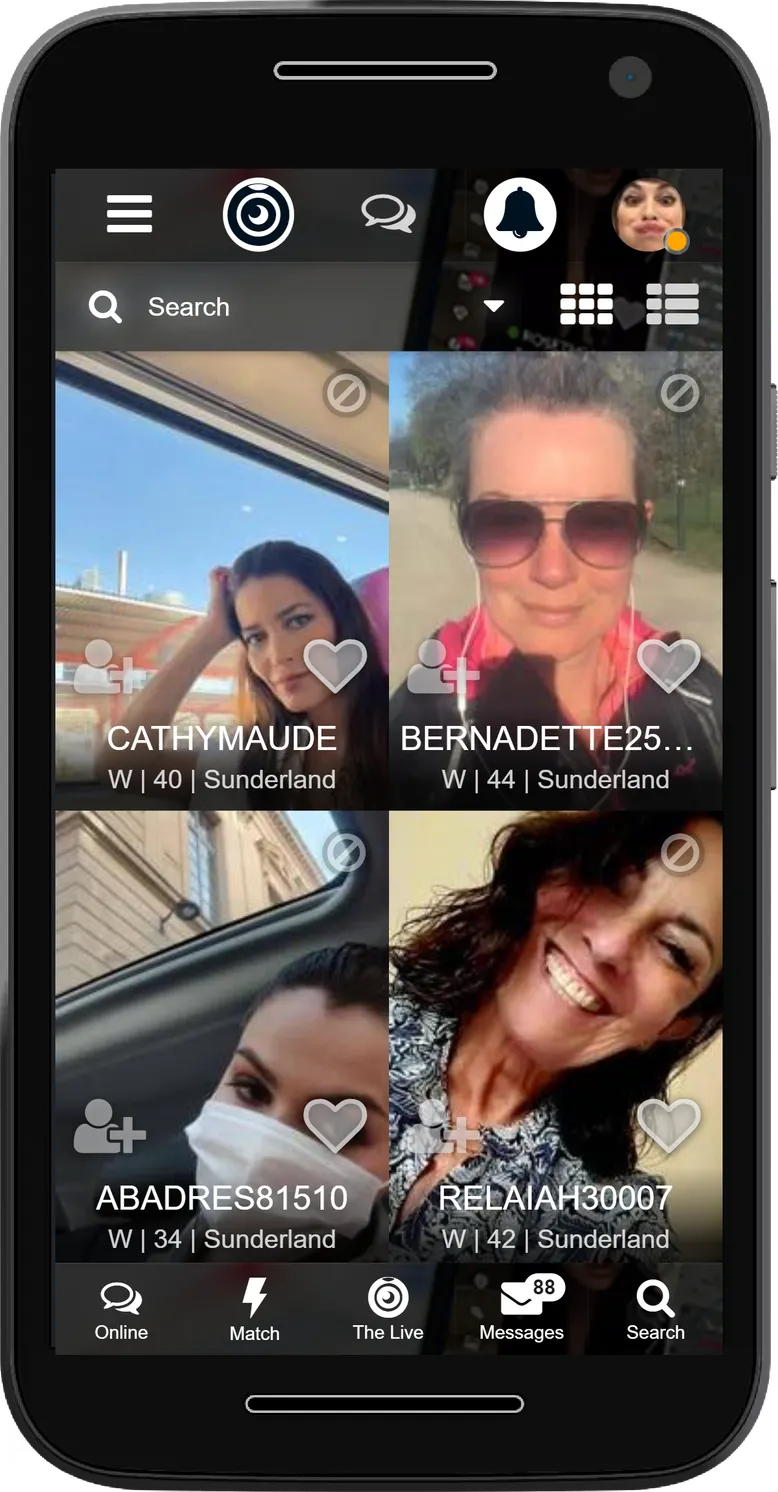Select the Search tab at bottom
Screen dimensions: 778x1492
[655, 1311]
